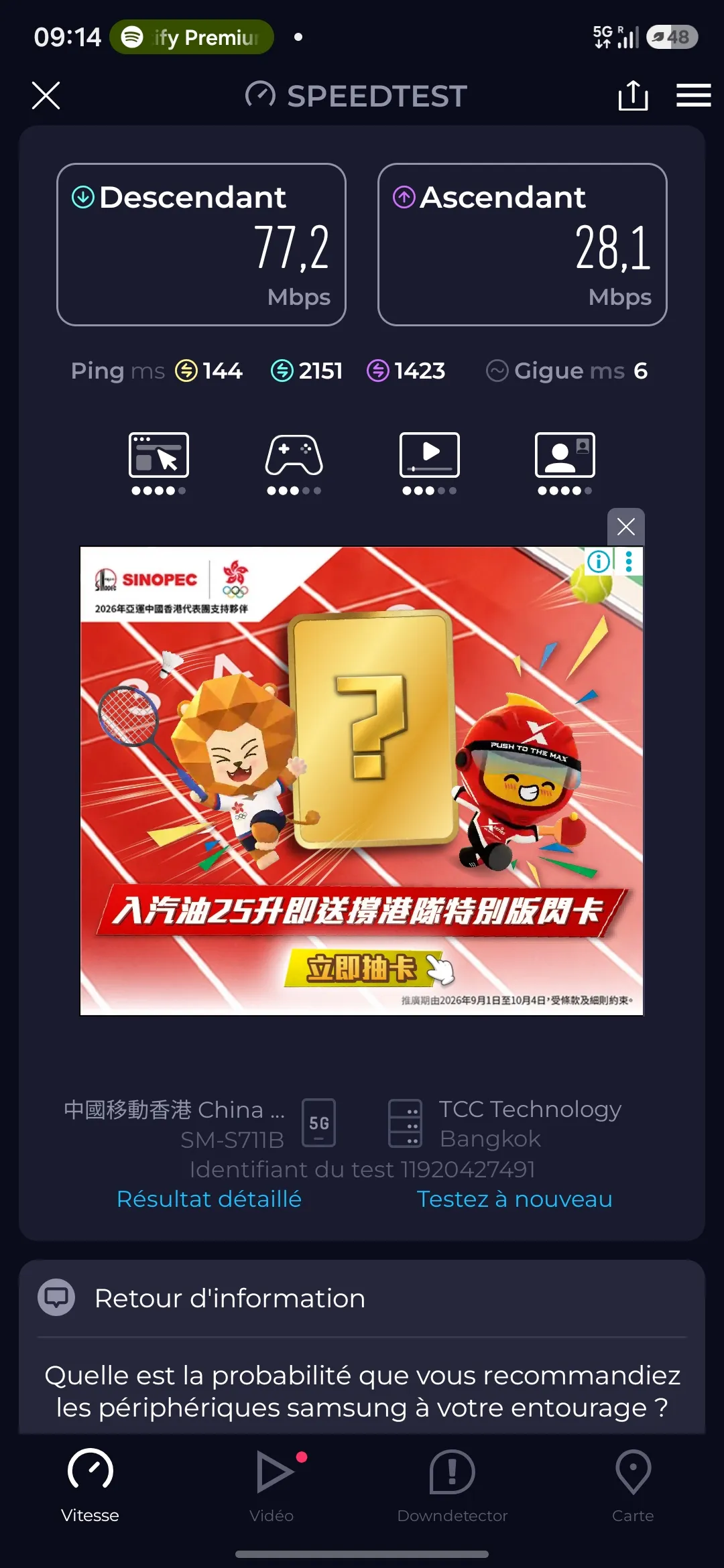The image size is (724, 1568).
Task: Share the speed test result
Action: point(633,95)
